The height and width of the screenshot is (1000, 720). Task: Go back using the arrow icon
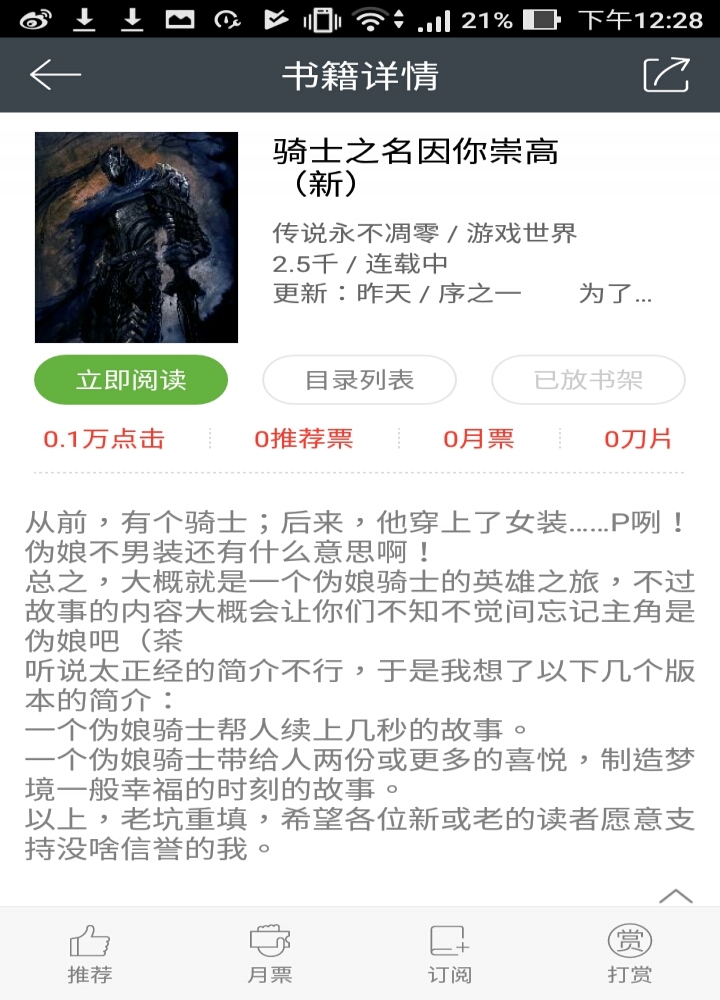(x=57, y=72)
